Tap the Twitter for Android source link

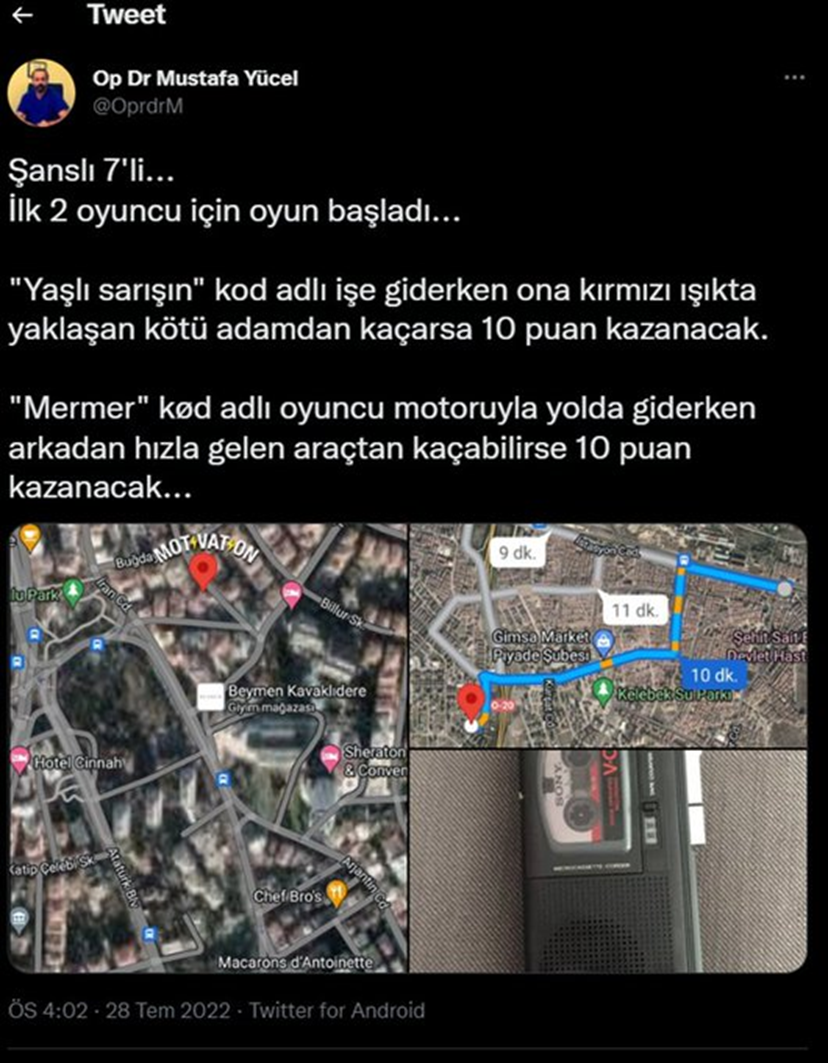tap(337, 1011)
